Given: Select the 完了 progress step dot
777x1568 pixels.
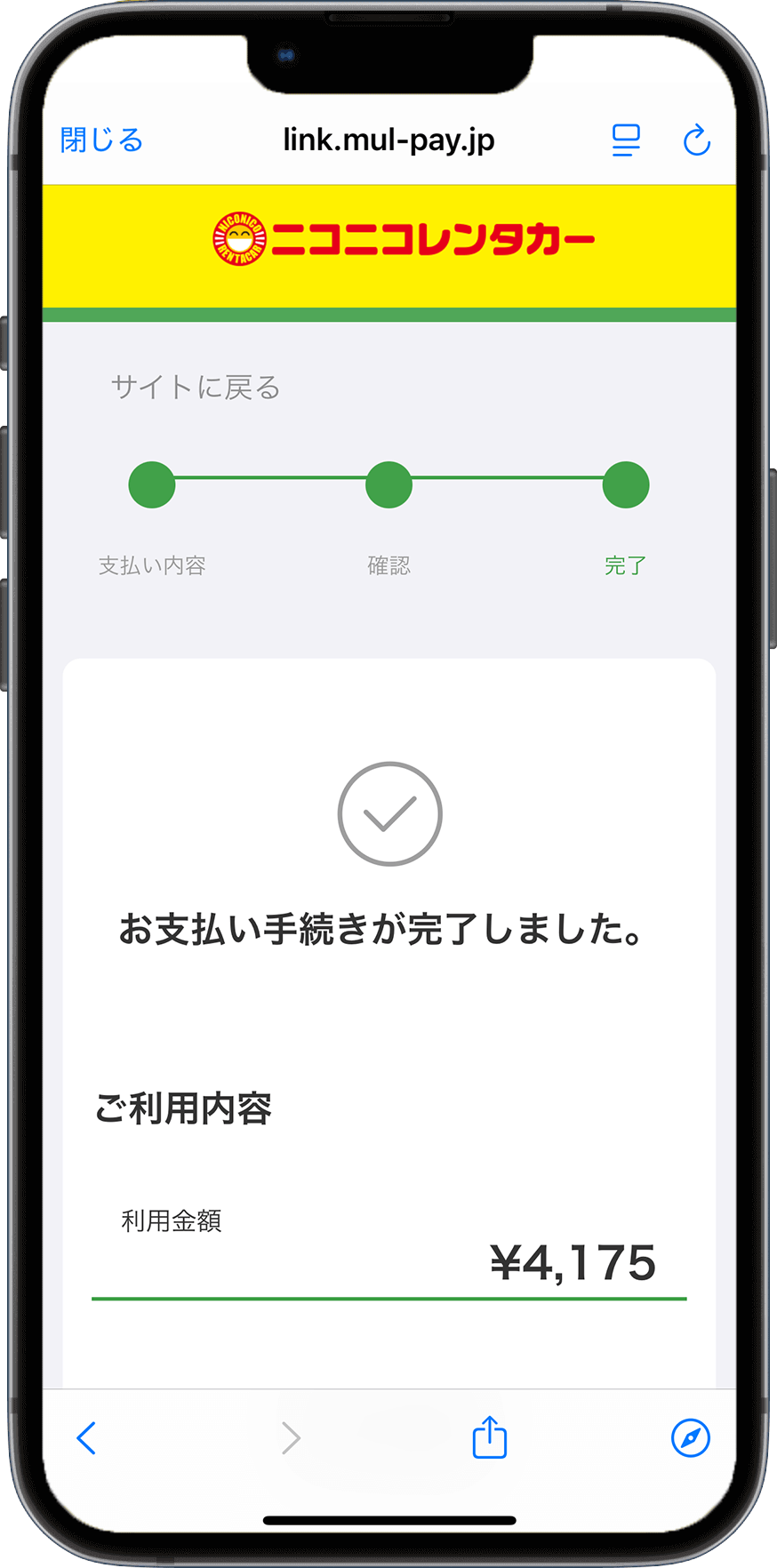Looking at the screenshot, I should (626, 484).
